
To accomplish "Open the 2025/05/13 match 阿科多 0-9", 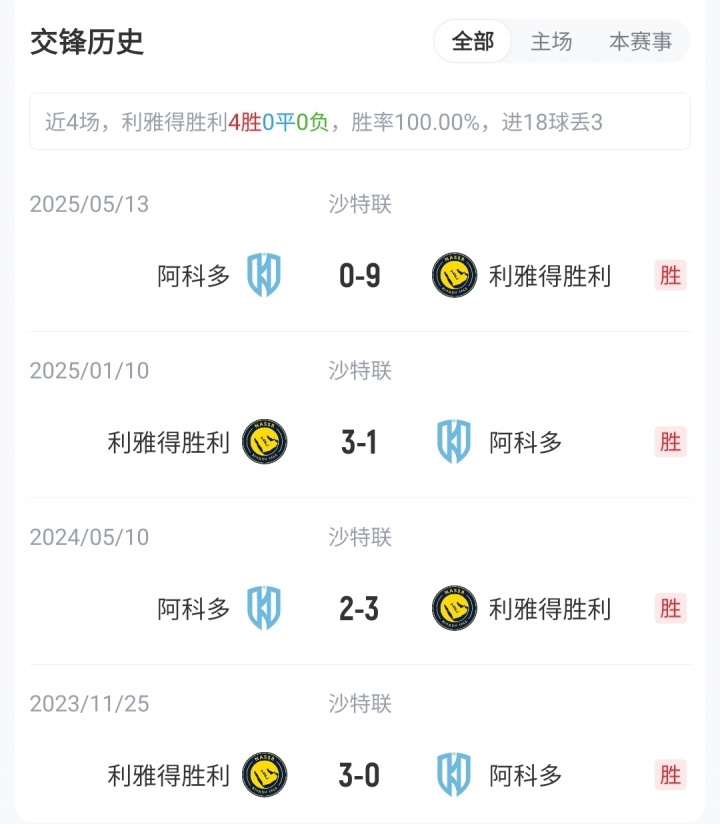I will tap(360, 275).
